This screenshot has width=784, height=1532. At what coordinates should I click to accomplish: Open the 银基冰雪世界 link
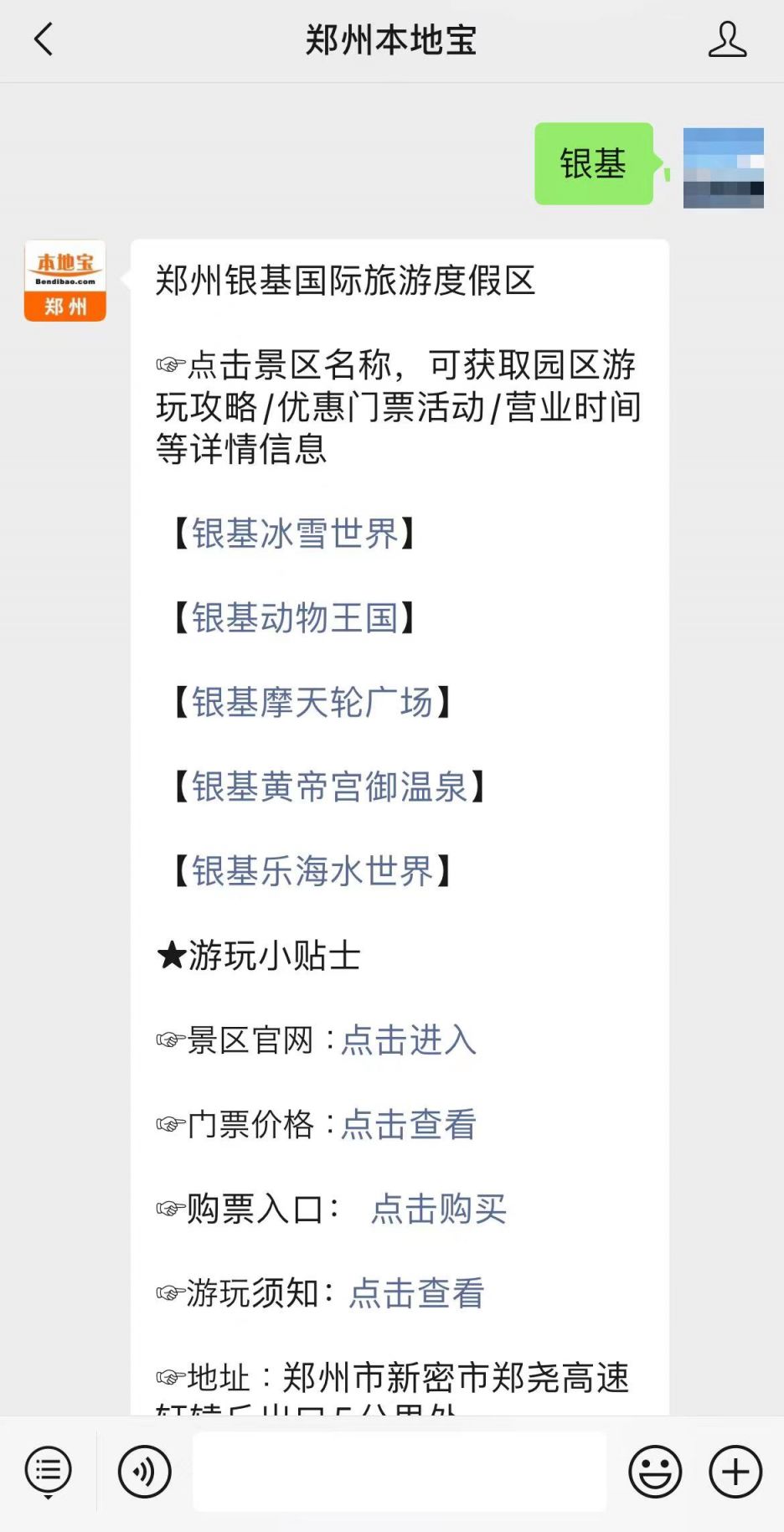click(x=295, y=534)
